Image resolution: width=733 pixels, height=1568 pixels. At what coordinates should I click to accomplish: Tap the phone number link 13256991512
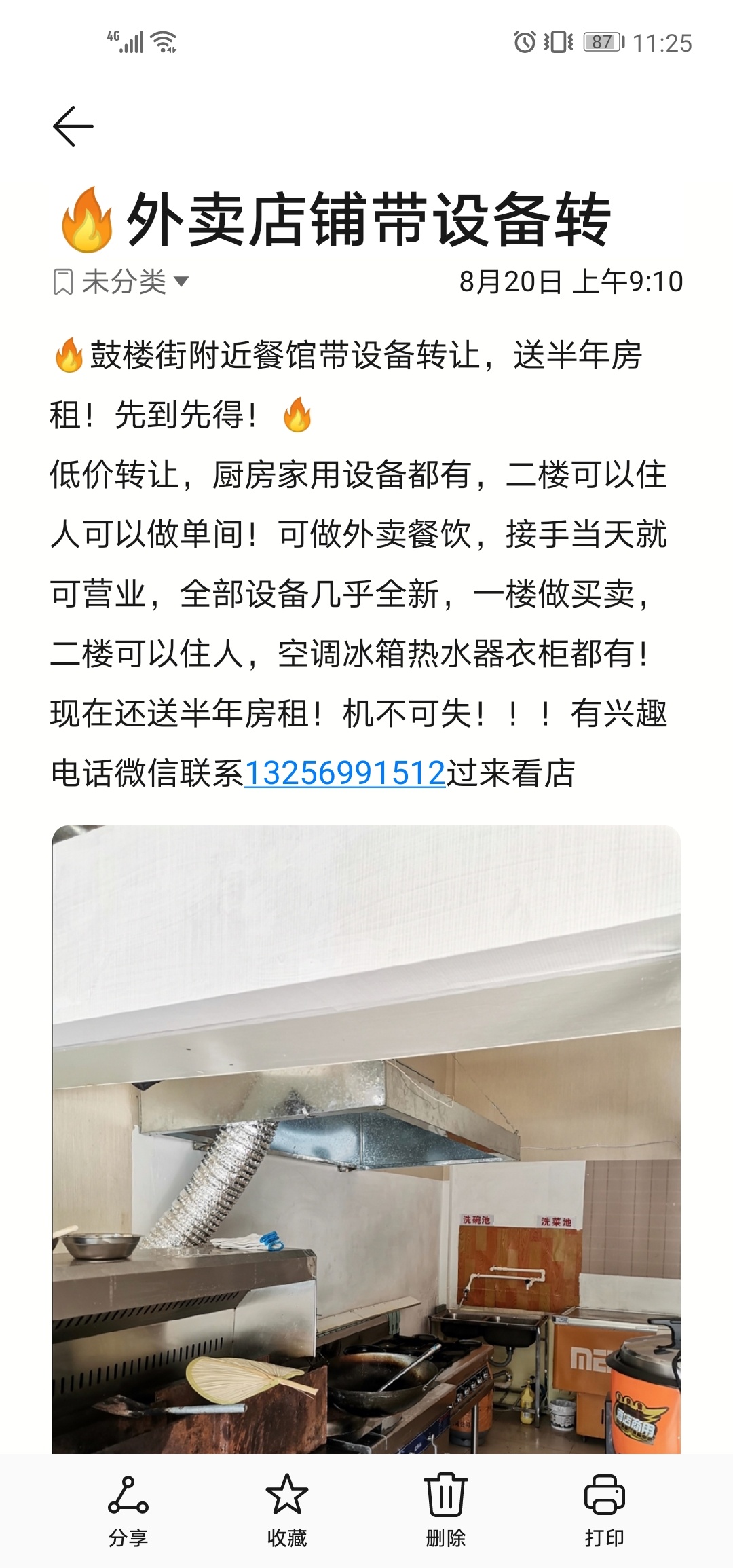click(x=344, y=773)
